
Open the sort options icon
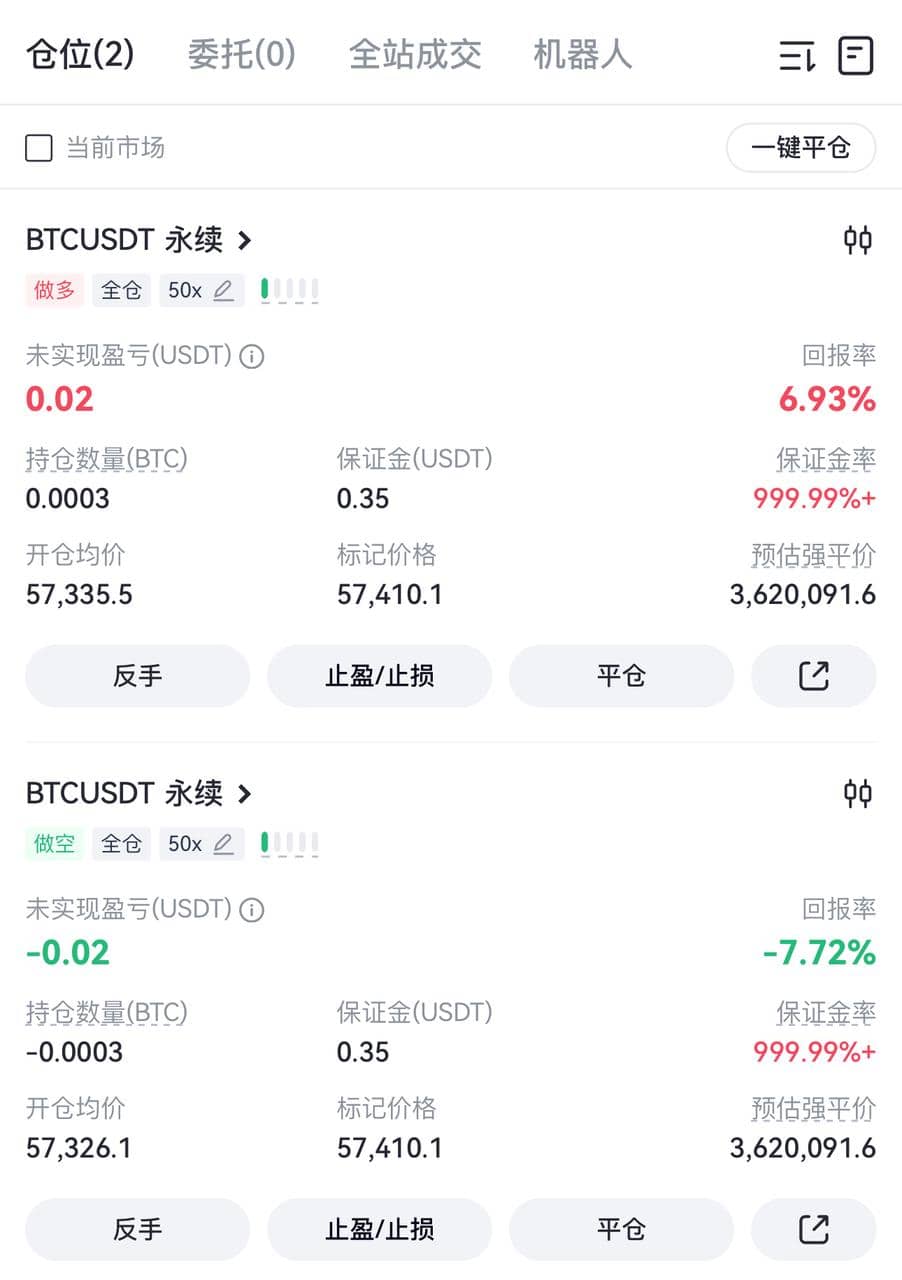click(x=797, y=57)
